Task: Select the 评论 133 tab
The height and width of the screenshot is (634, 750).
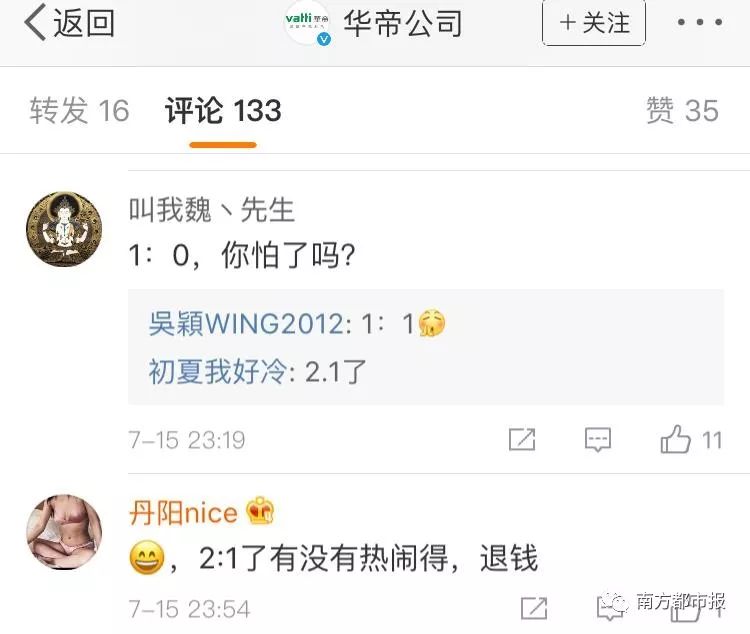Action: coord(223,111)
